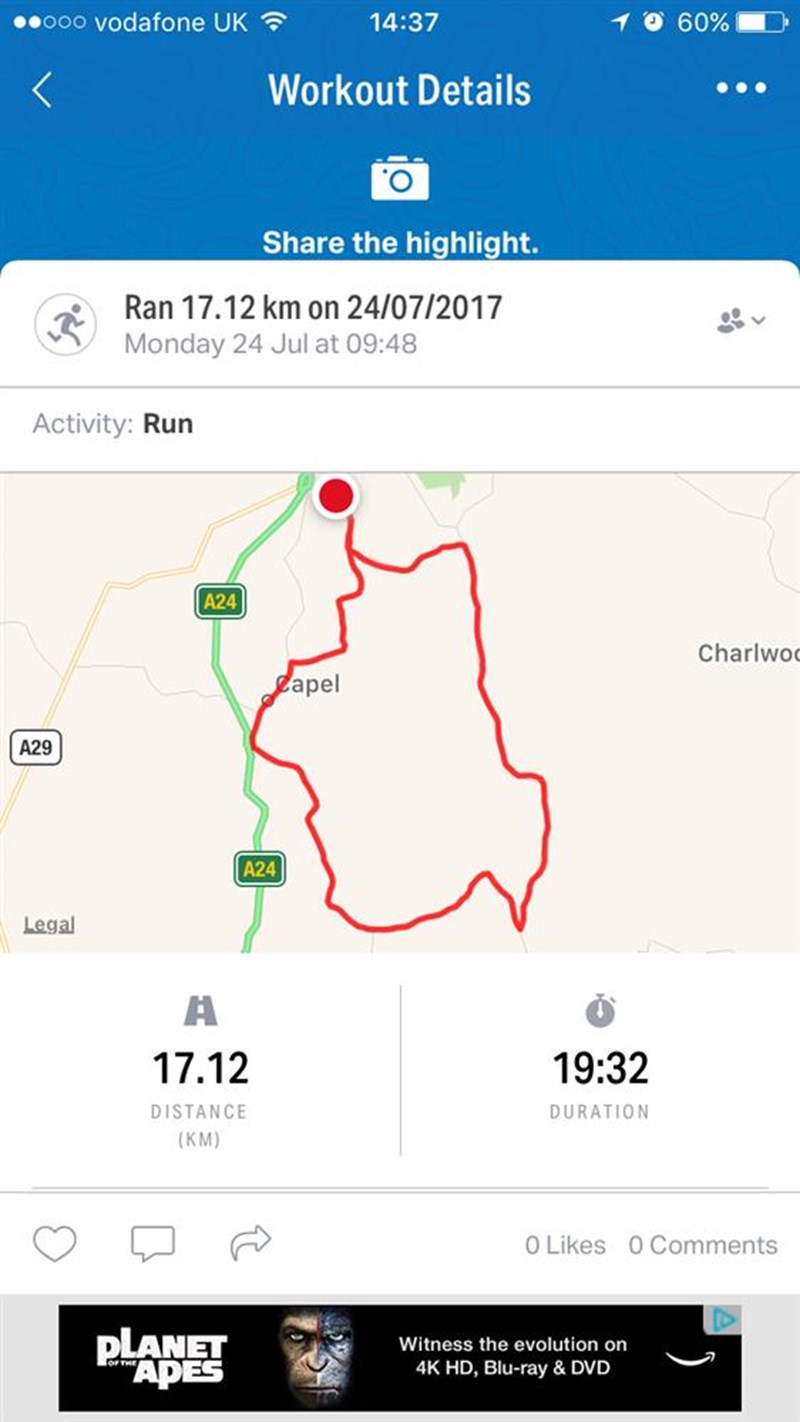Screen dimensions: 800x1422
Task: Open the map Legal link
Action: pyautogui.click(x=49, y=924)
